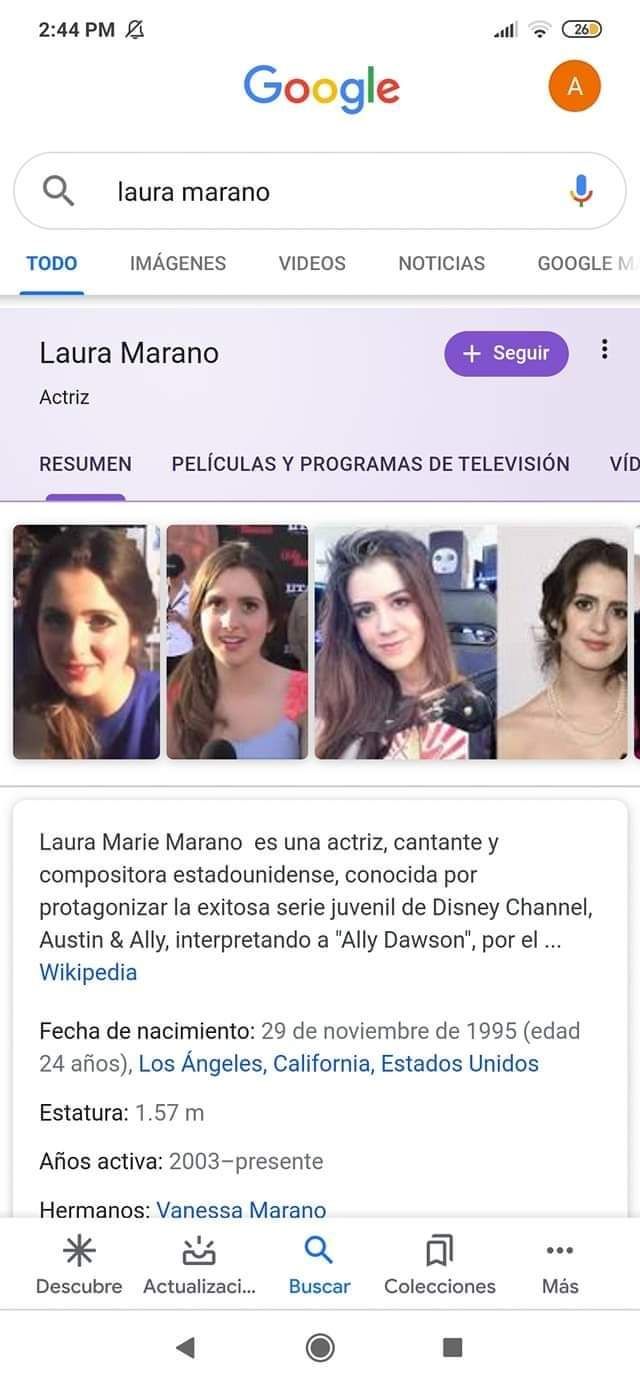640x1386 pixels.
Task: Switch to the VIDEOS tab
Action: tap(312, 263)
